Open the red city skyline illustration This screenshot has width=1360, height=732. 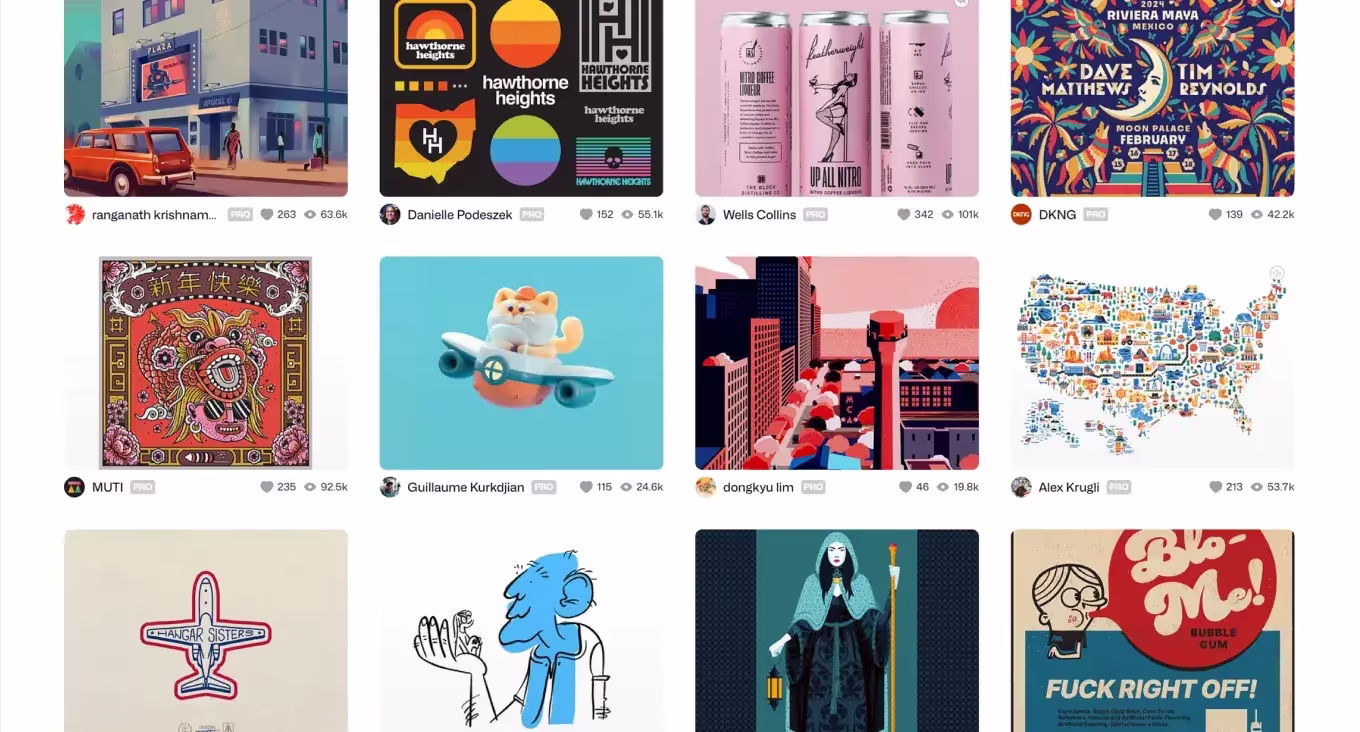tap(836, 363)
